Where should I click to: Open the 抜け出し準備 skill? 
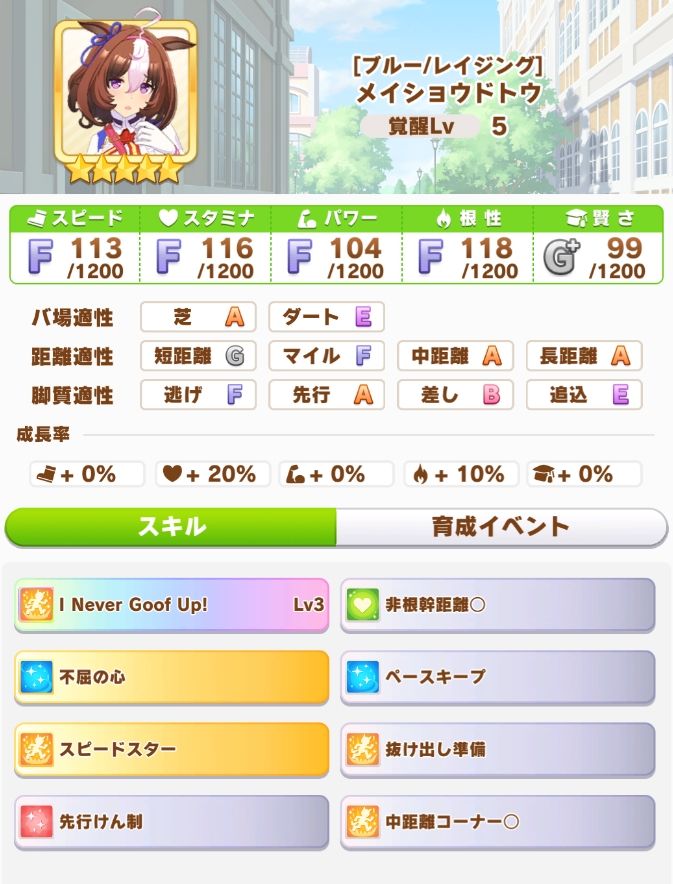(x=498, y=749)
